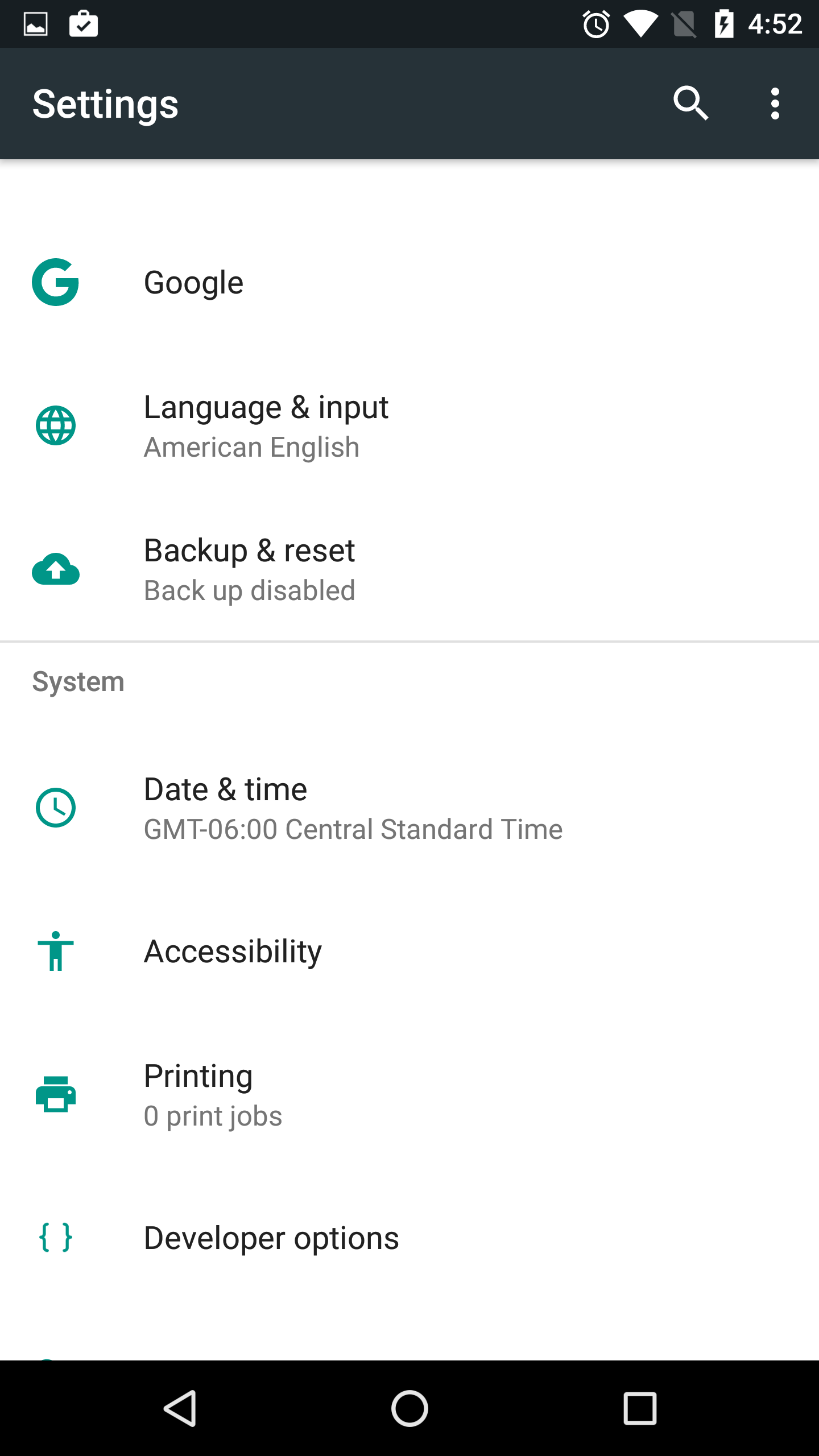Image resolution: width=819 pixels, height=1456 pixels.
Task: Go back with the navigation bar
Action: (180, 1408)
